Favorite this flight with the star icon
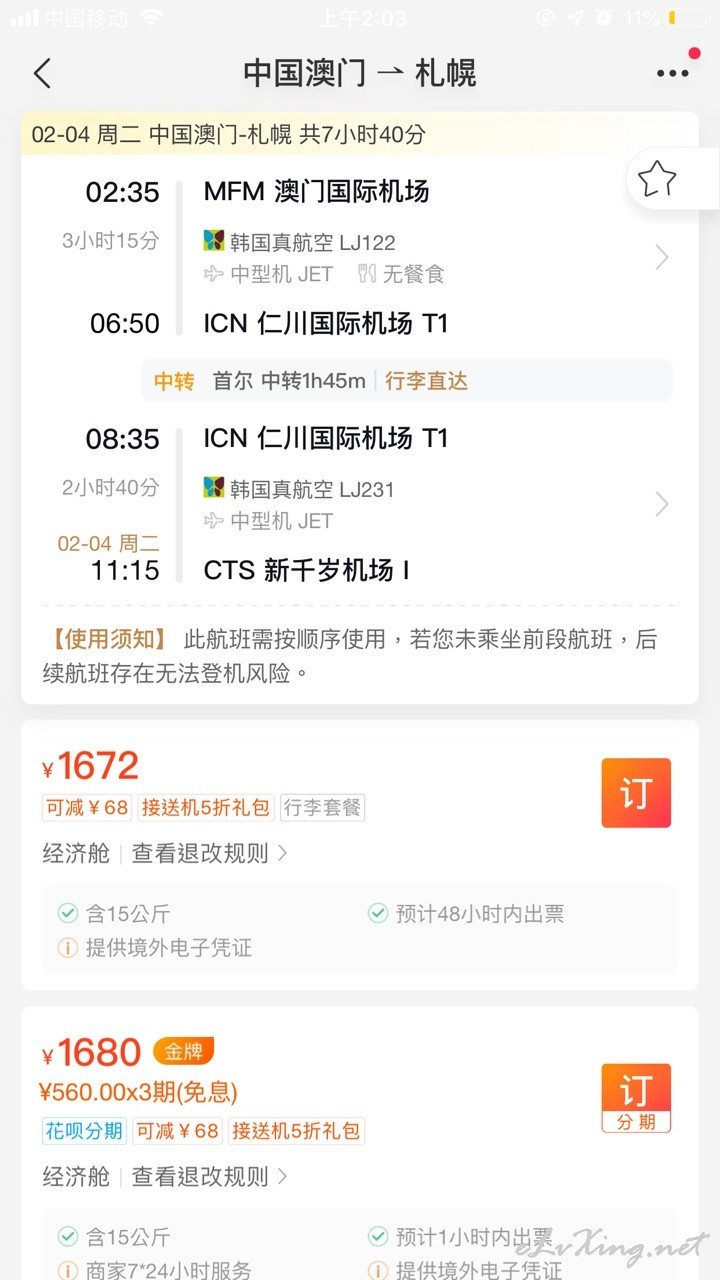This screenshot has width=720, height=1280. pos(657,180)
